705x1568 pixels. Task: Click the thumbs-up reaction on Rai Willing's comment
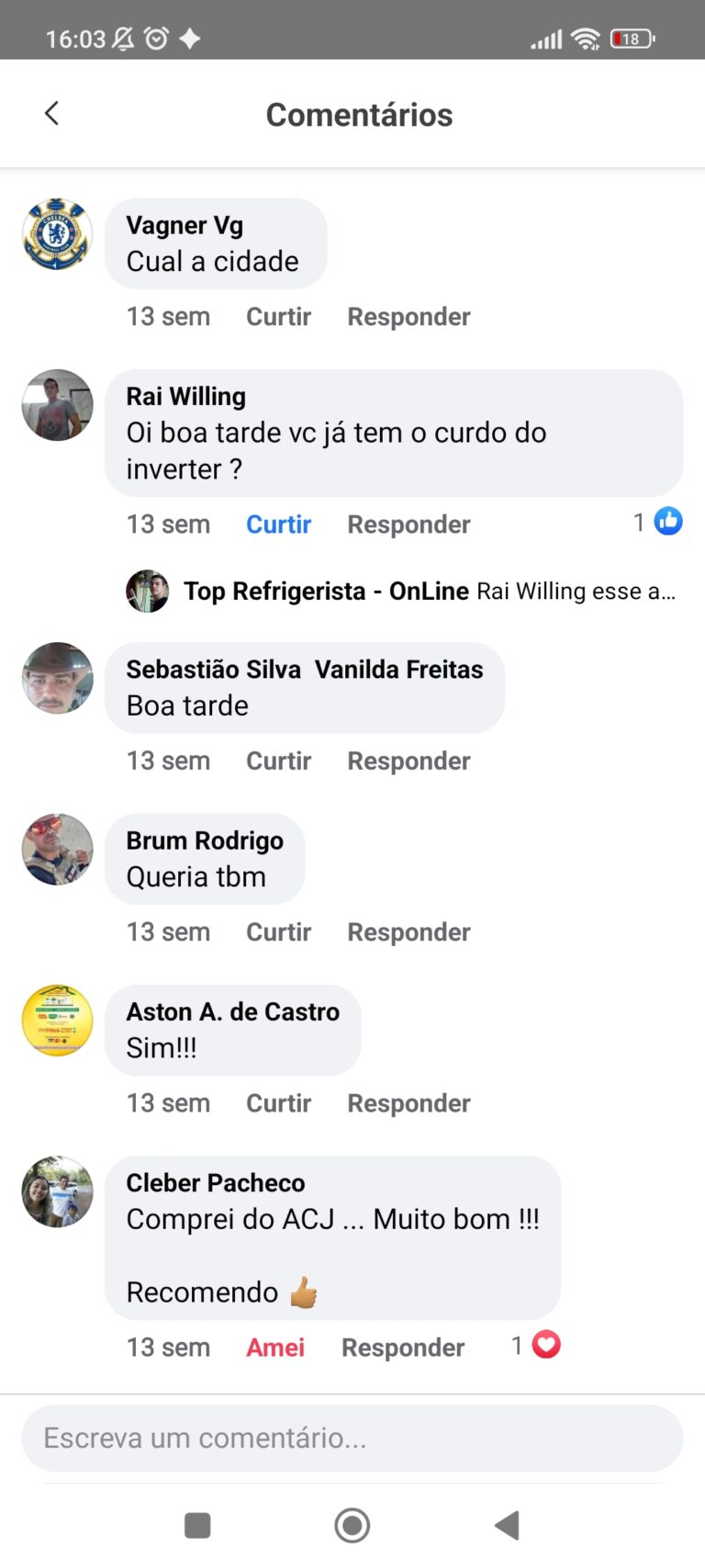pyautogui.click(x=668, y=520)
